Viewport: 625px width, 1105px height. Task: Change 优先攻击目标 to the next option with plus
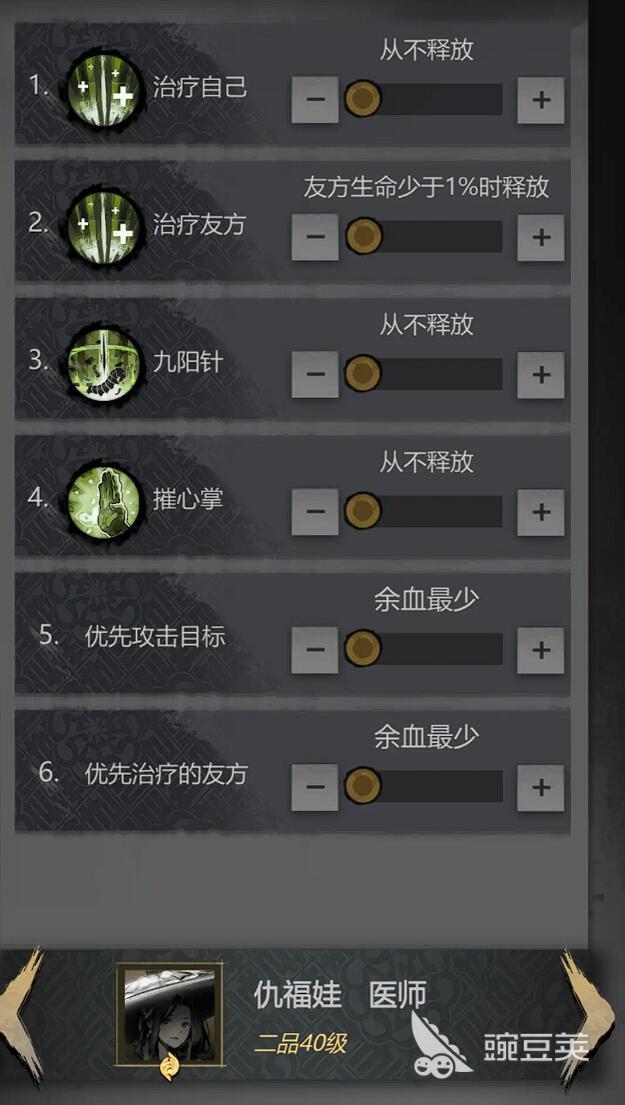click(540, 650)
